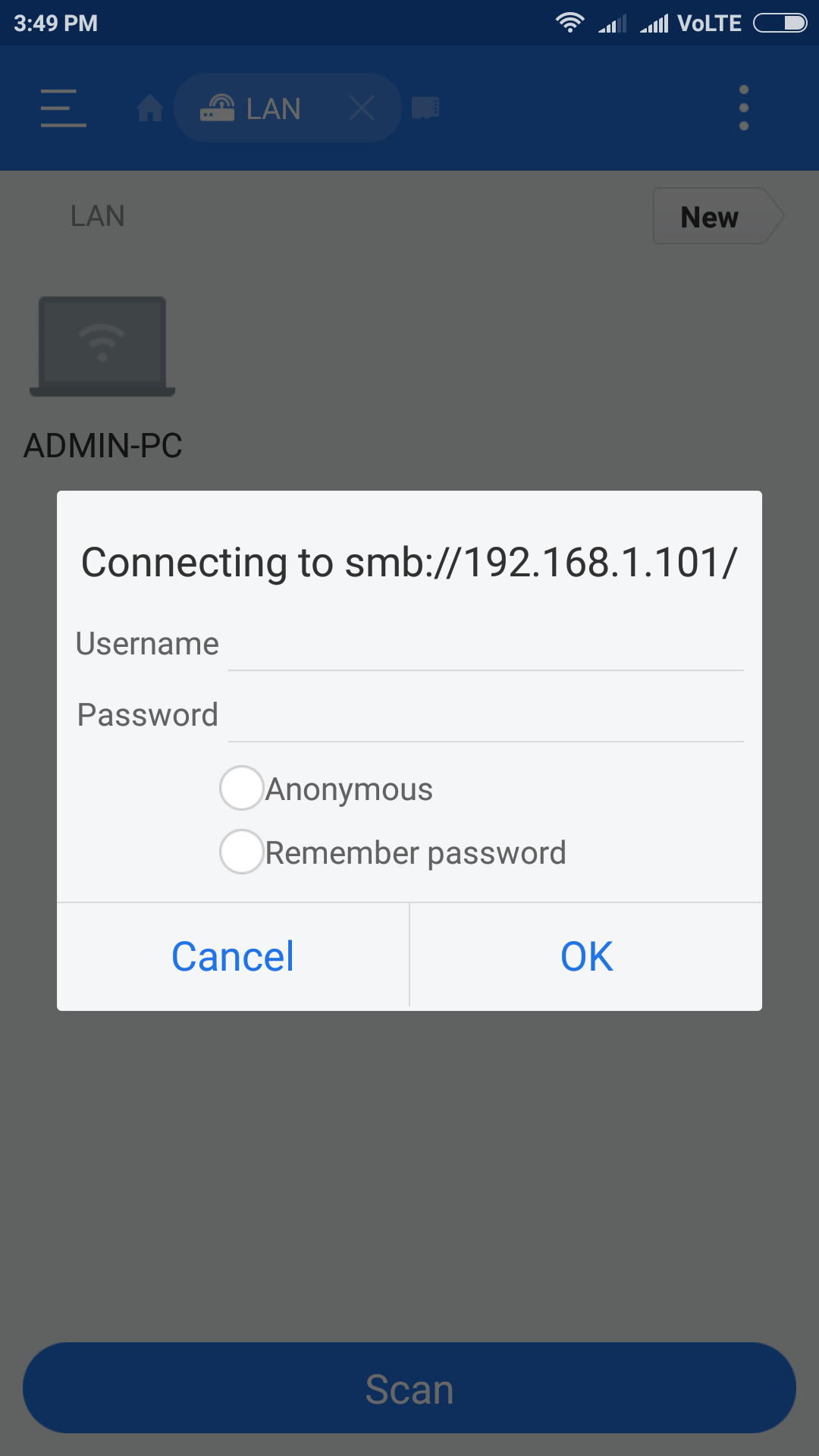Tap the Password input field
The width and height of the screenshot is (819, 1456).
[485, 716]
